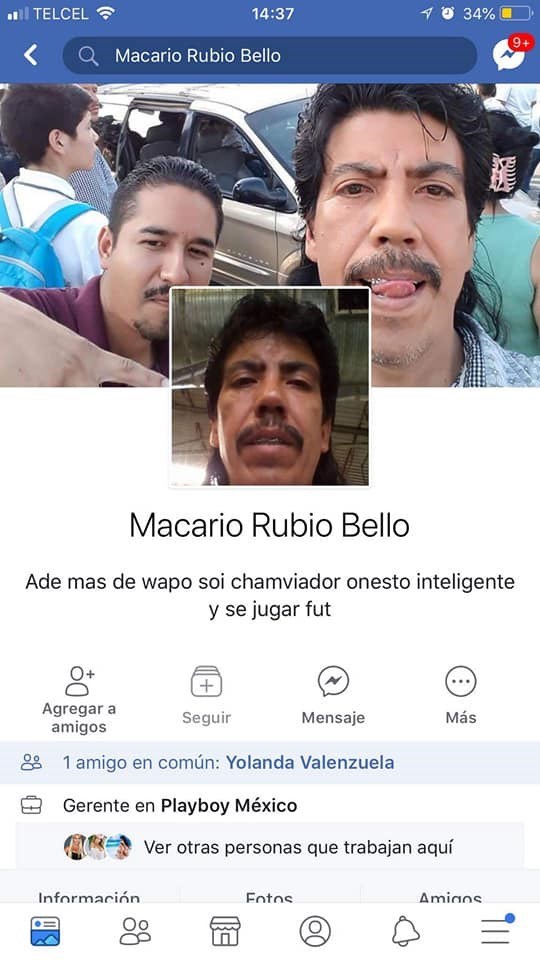
Task: Go to the News Feed tab
Action: (x=45, y=931)
